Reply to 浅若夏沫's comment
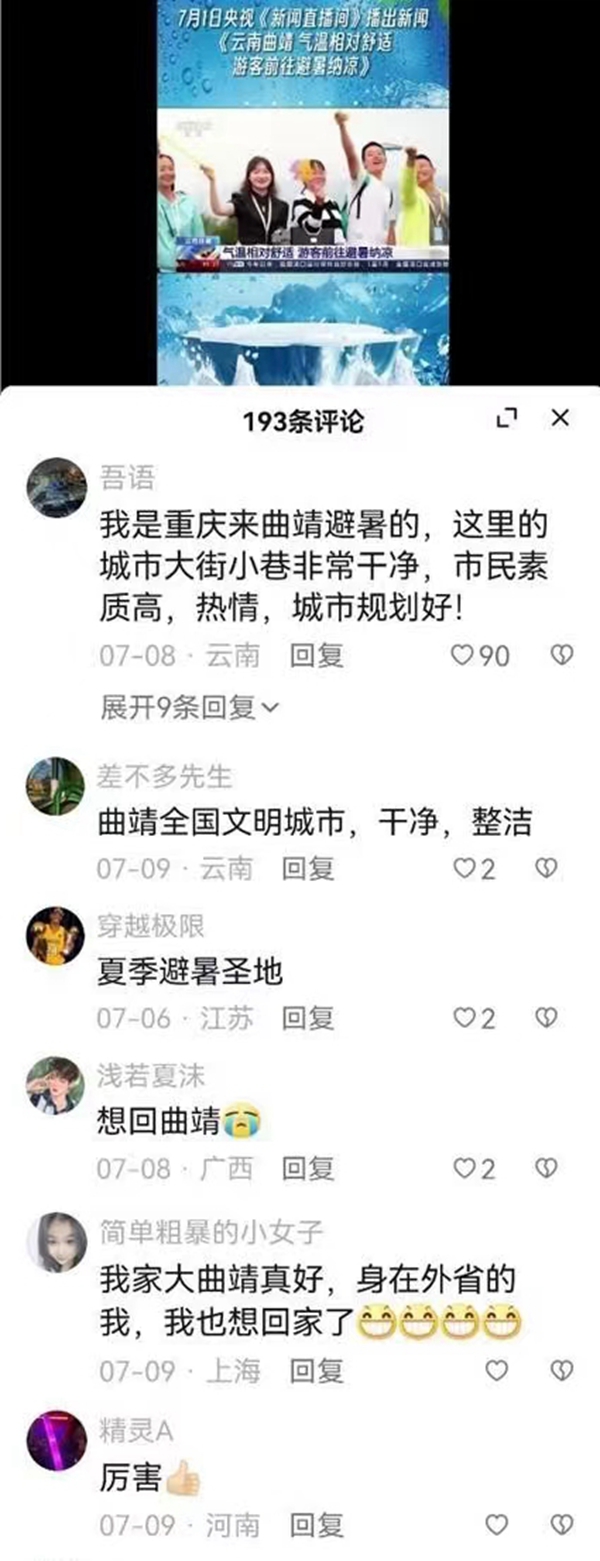Image resolution: width=600 pixels, height=1561 pixels. coord(307,1167)
